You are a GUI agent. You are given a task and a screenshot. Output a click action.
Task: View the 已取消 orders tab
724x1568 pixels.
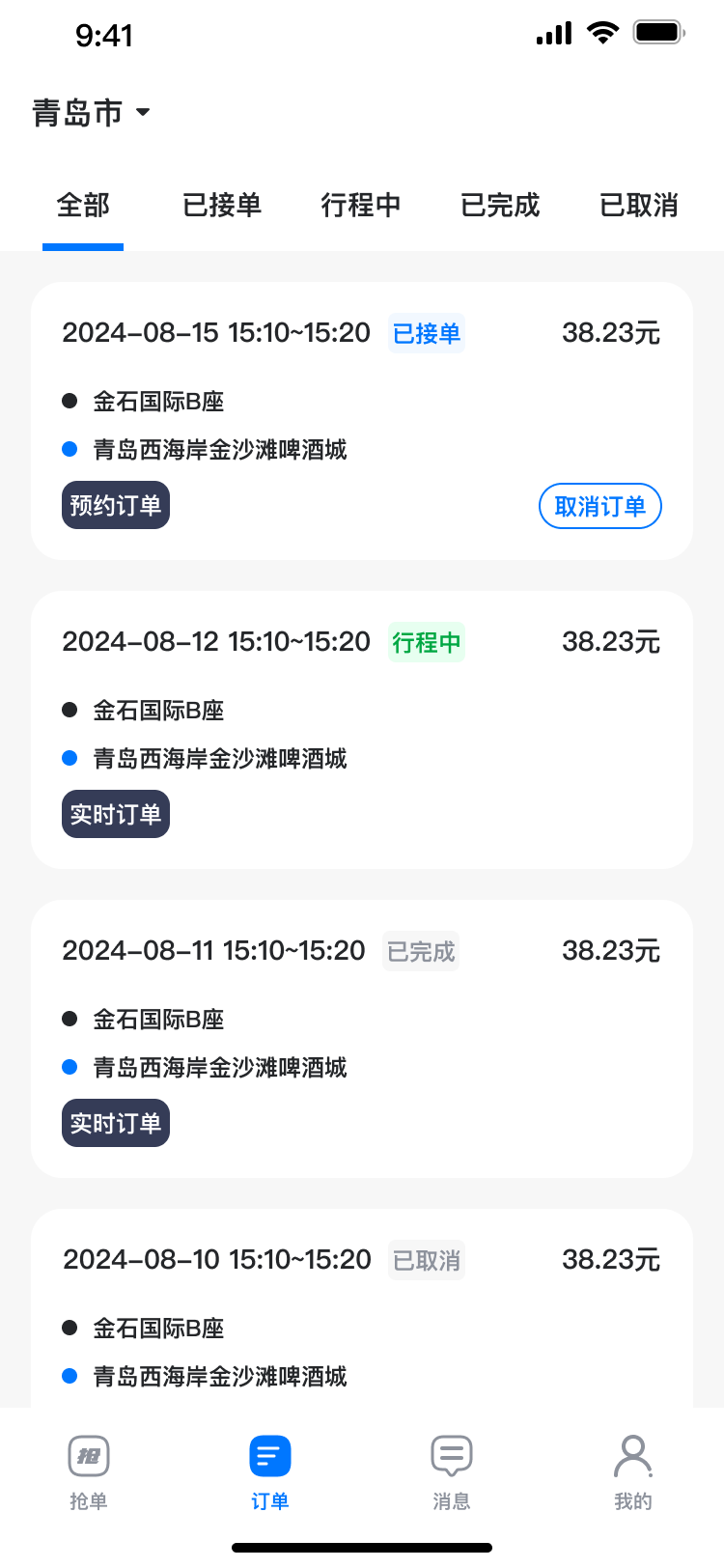(639, 205)
